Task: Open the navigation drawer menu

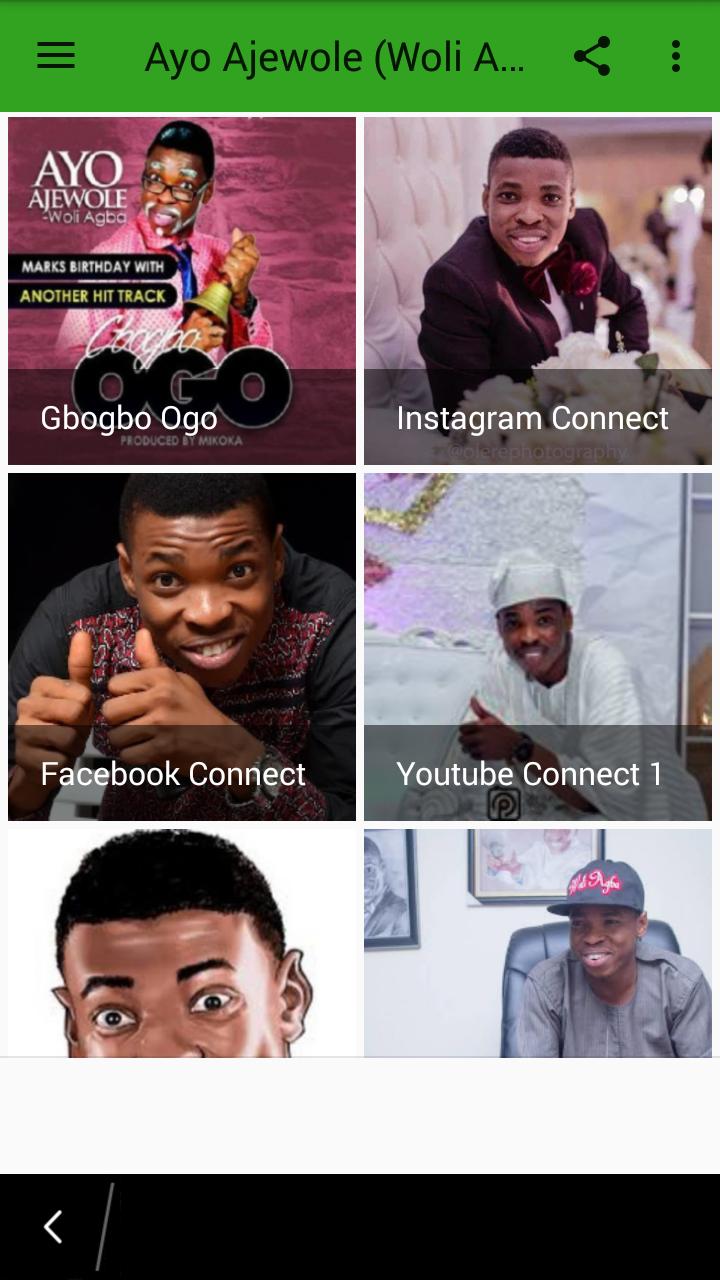Action: (x=55, y=57)
